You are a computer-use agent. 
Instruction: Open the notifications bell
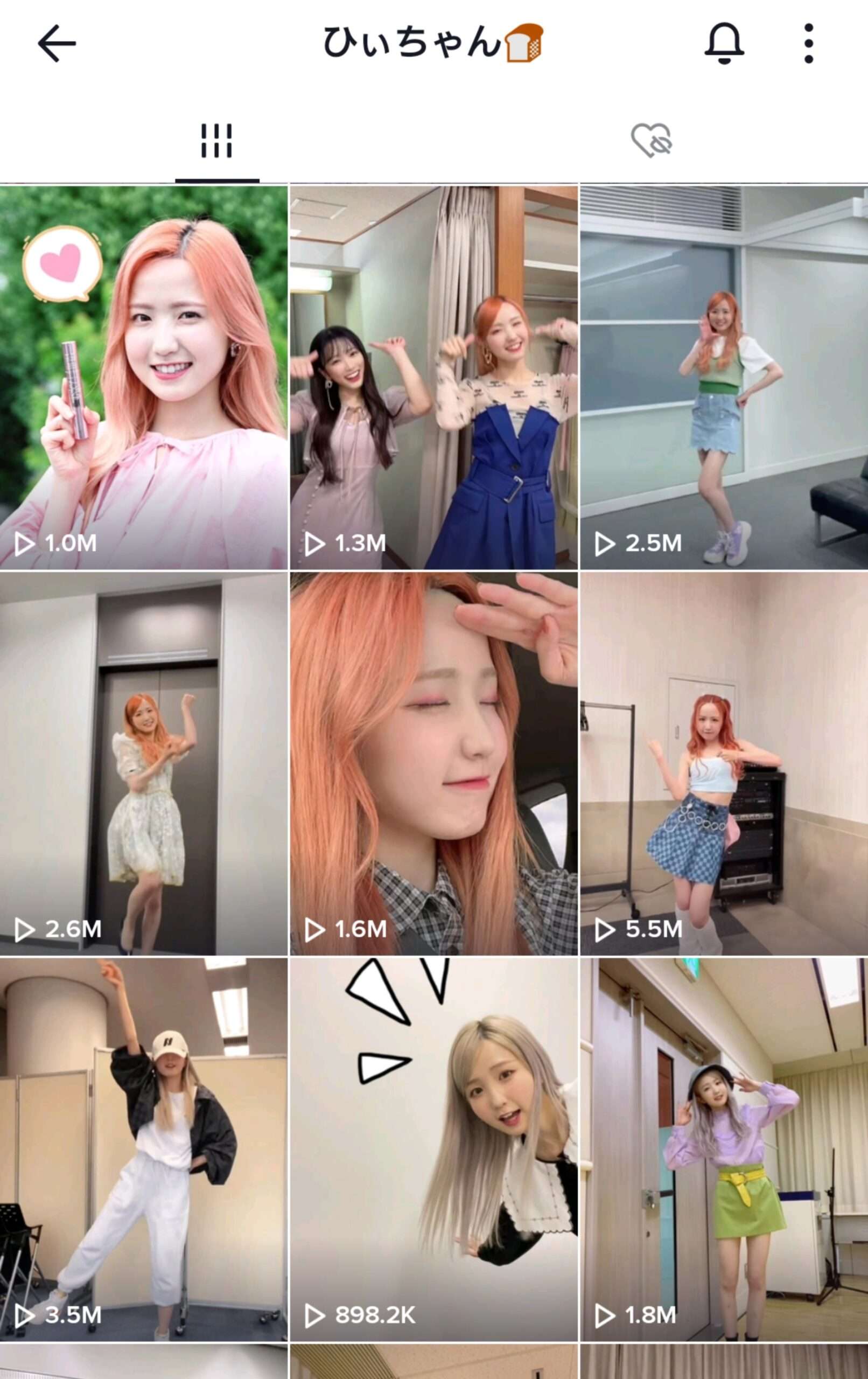click(x=724, y=43)
